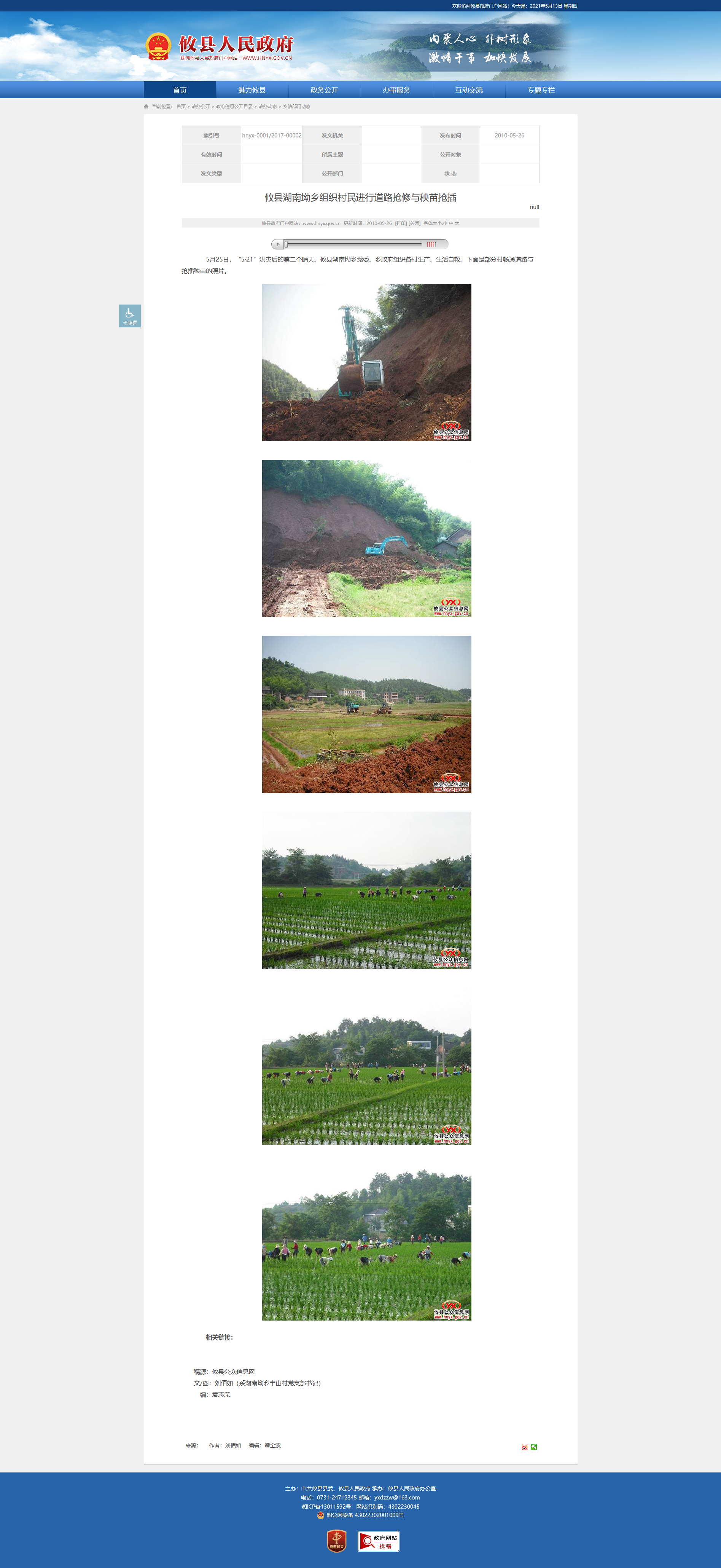
Task: Open the 首页 navigation tab
Action: [x=180, y=89]
